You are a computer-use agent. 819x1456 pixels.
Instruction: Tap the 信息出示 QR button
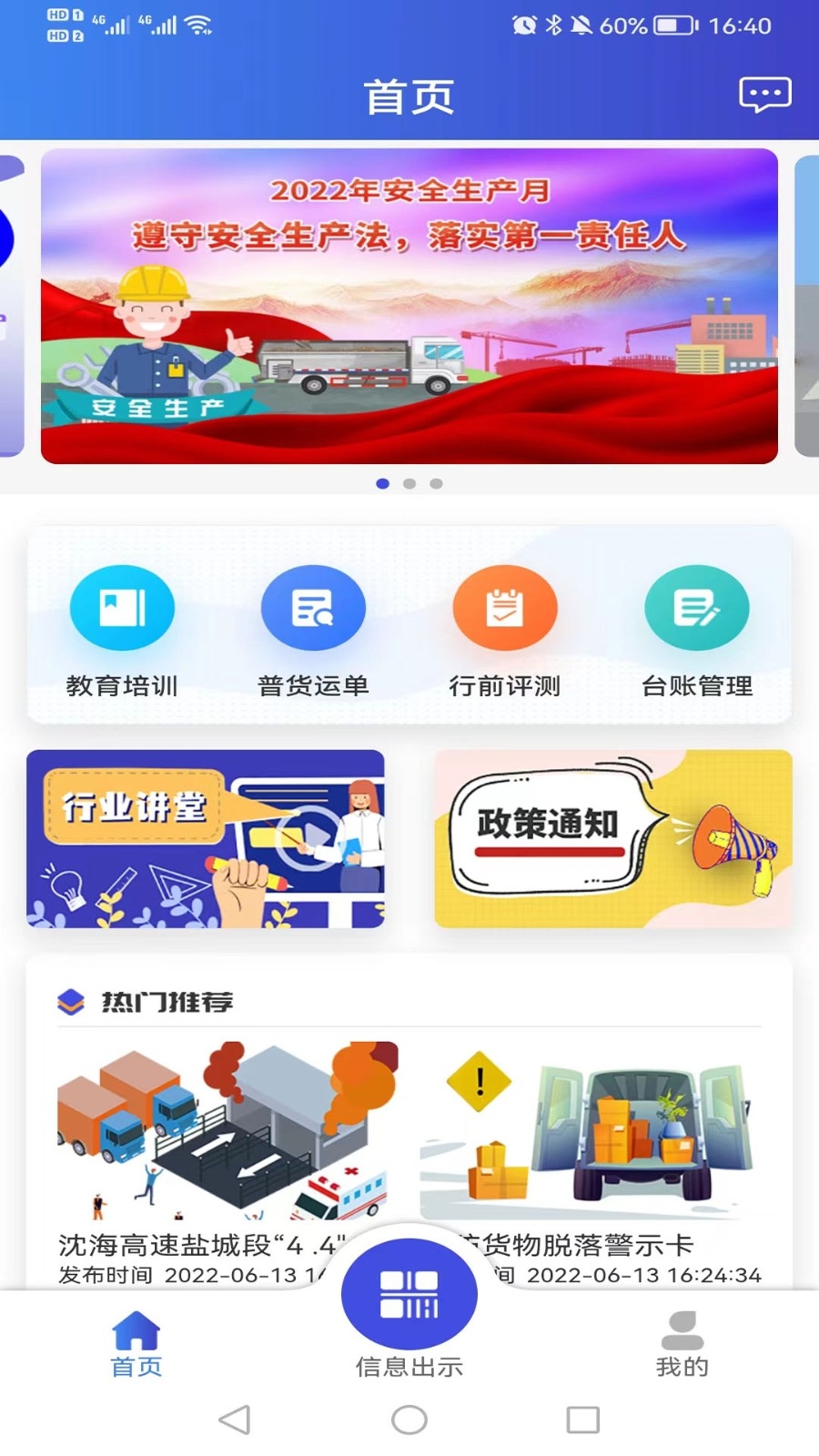[409, 1294]
